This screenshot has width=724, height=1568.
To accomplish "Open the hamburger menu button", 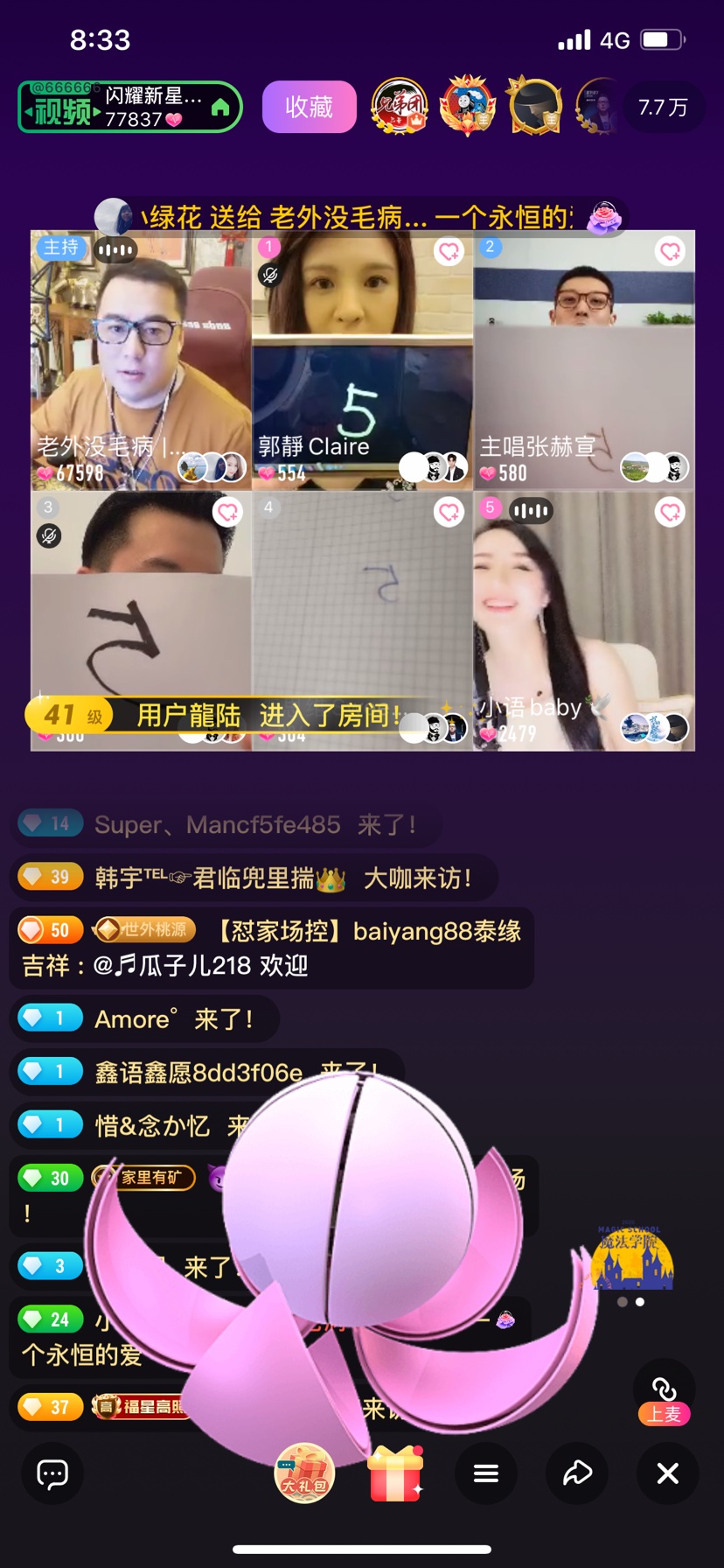I will (x=485, y=1473).
